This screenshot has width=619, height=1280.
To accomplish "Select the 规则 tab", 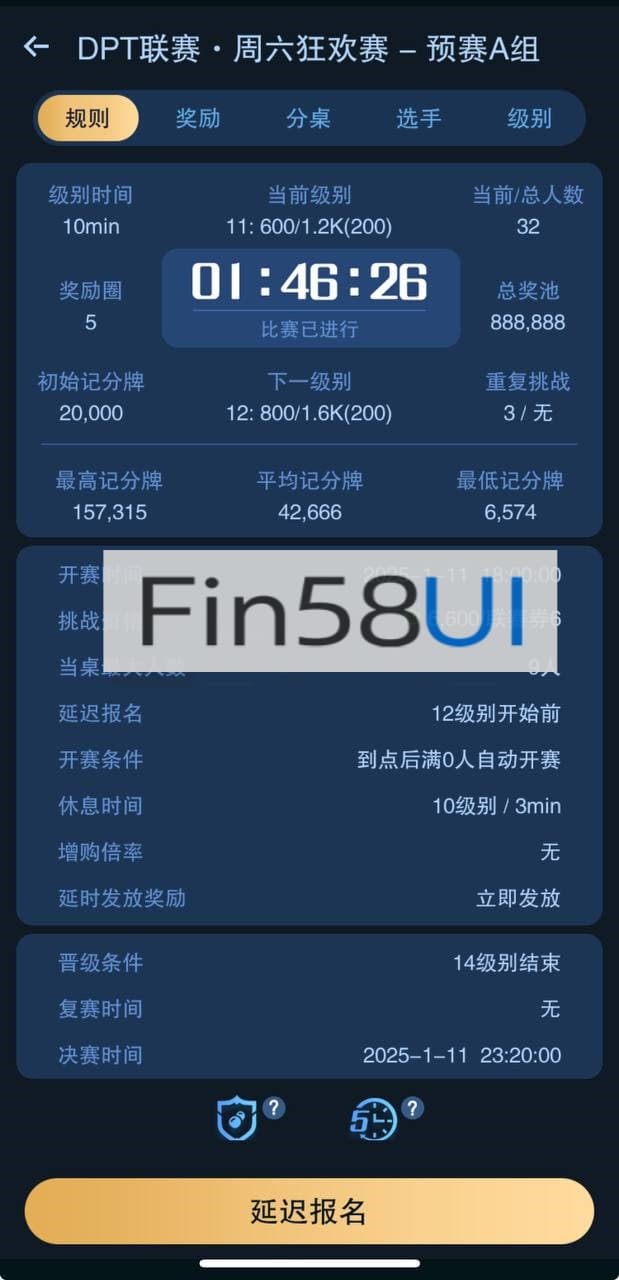I will click(x=88, y=119).
